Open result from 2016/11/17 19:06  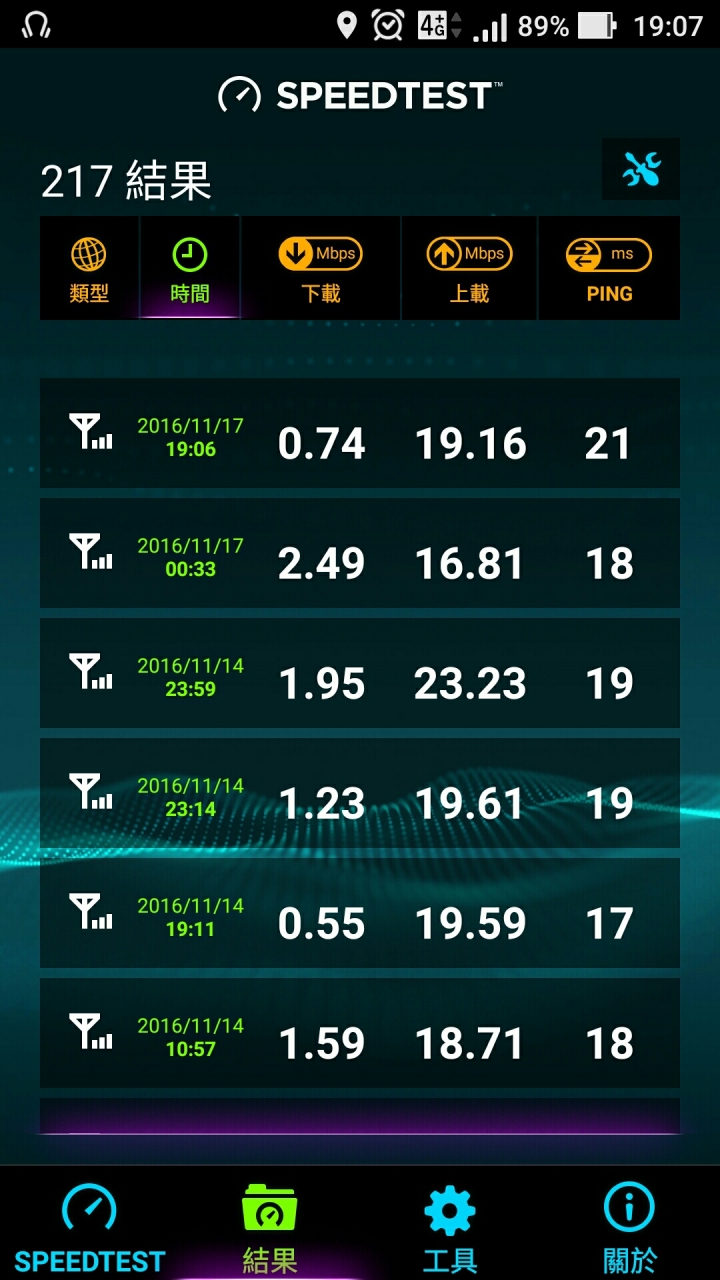pos(360,433)
